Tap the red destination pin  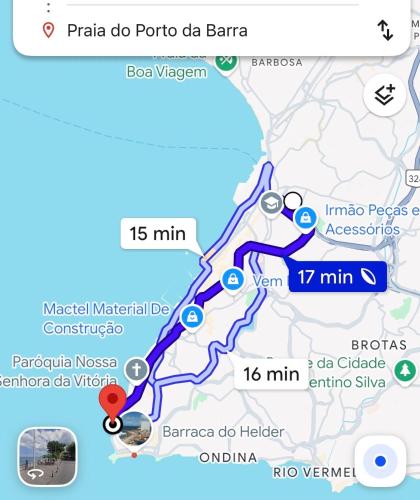pos(113,402)
